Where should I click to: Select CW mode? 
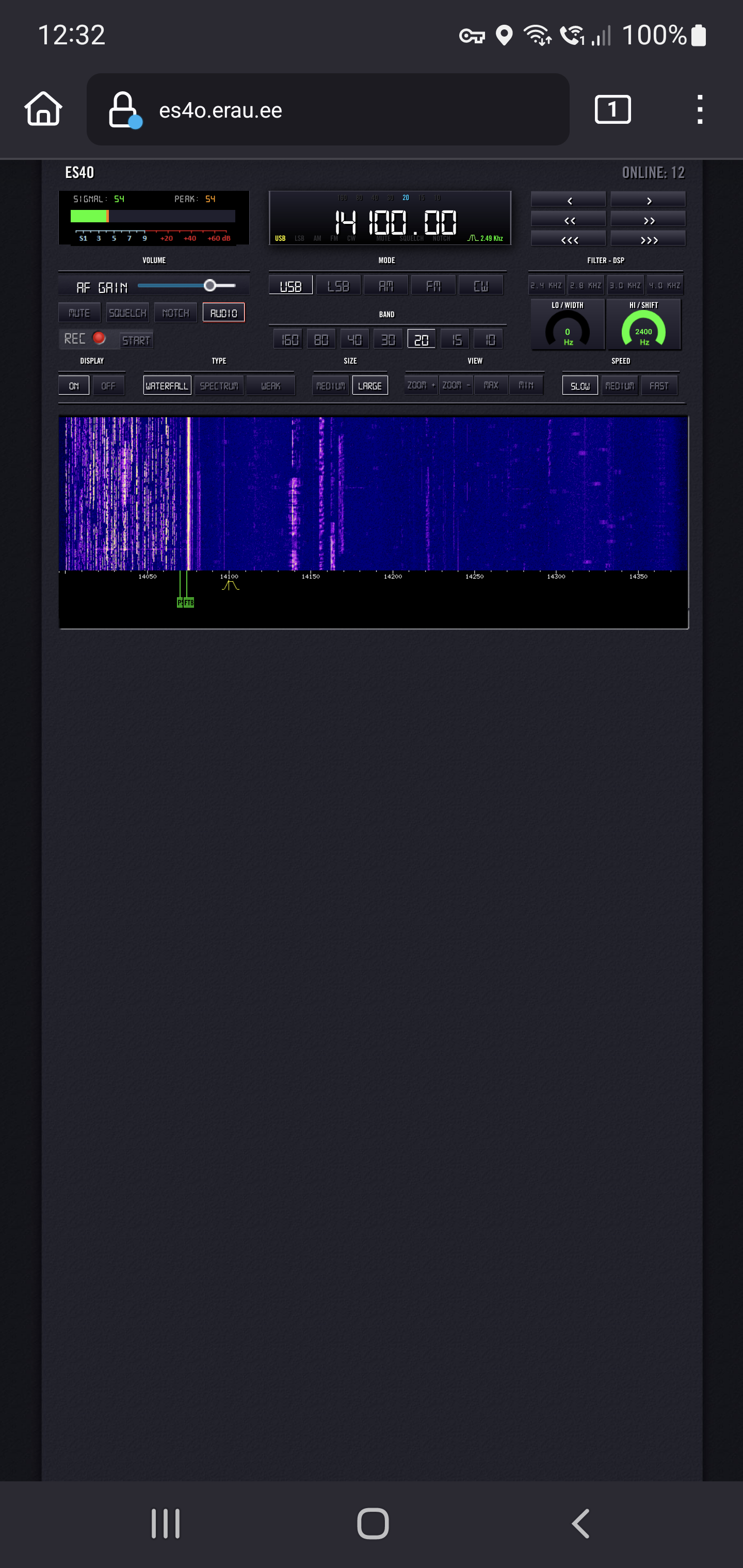coord(480,285)
